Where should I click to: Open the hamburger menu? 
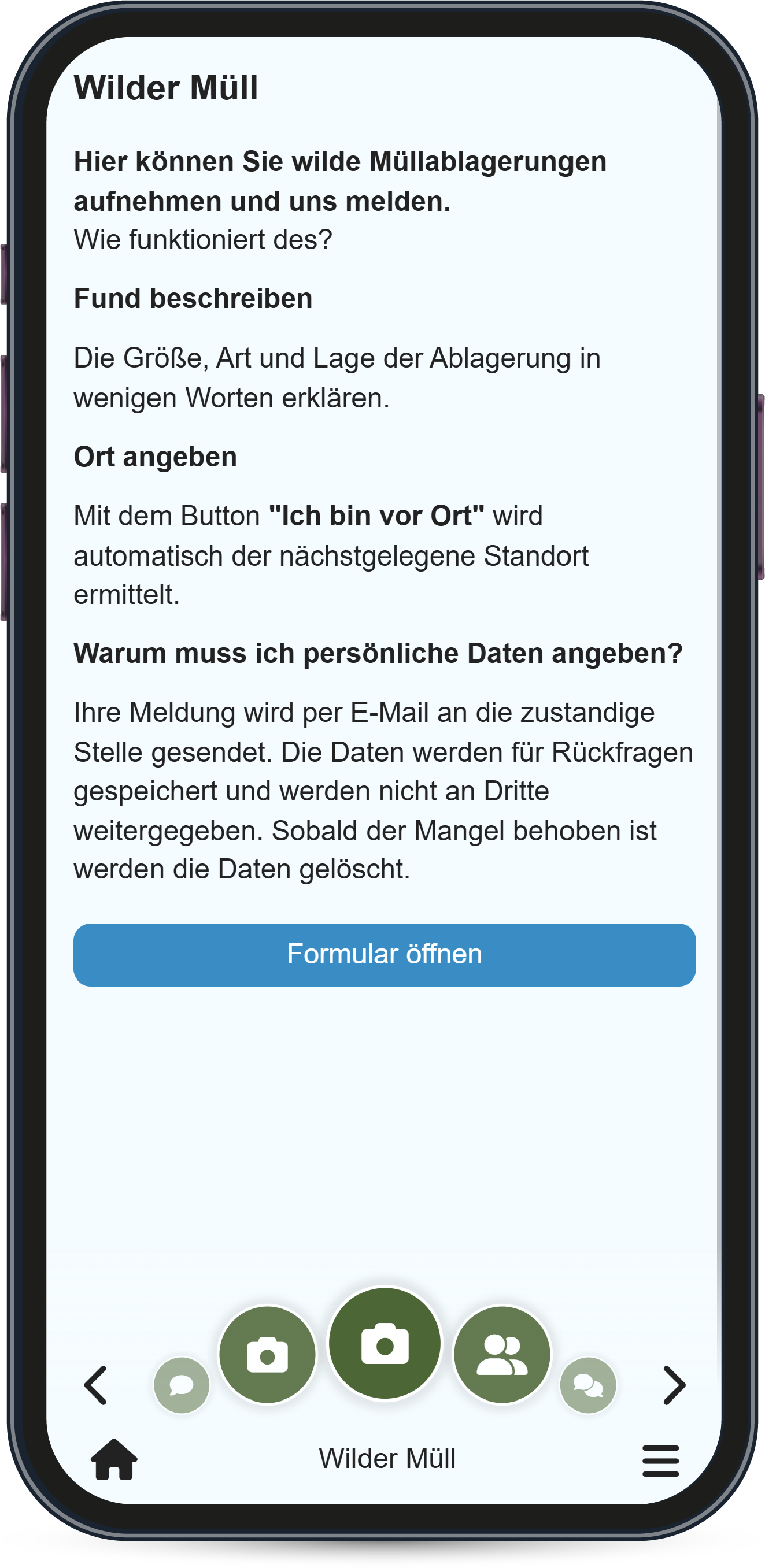660,1460
